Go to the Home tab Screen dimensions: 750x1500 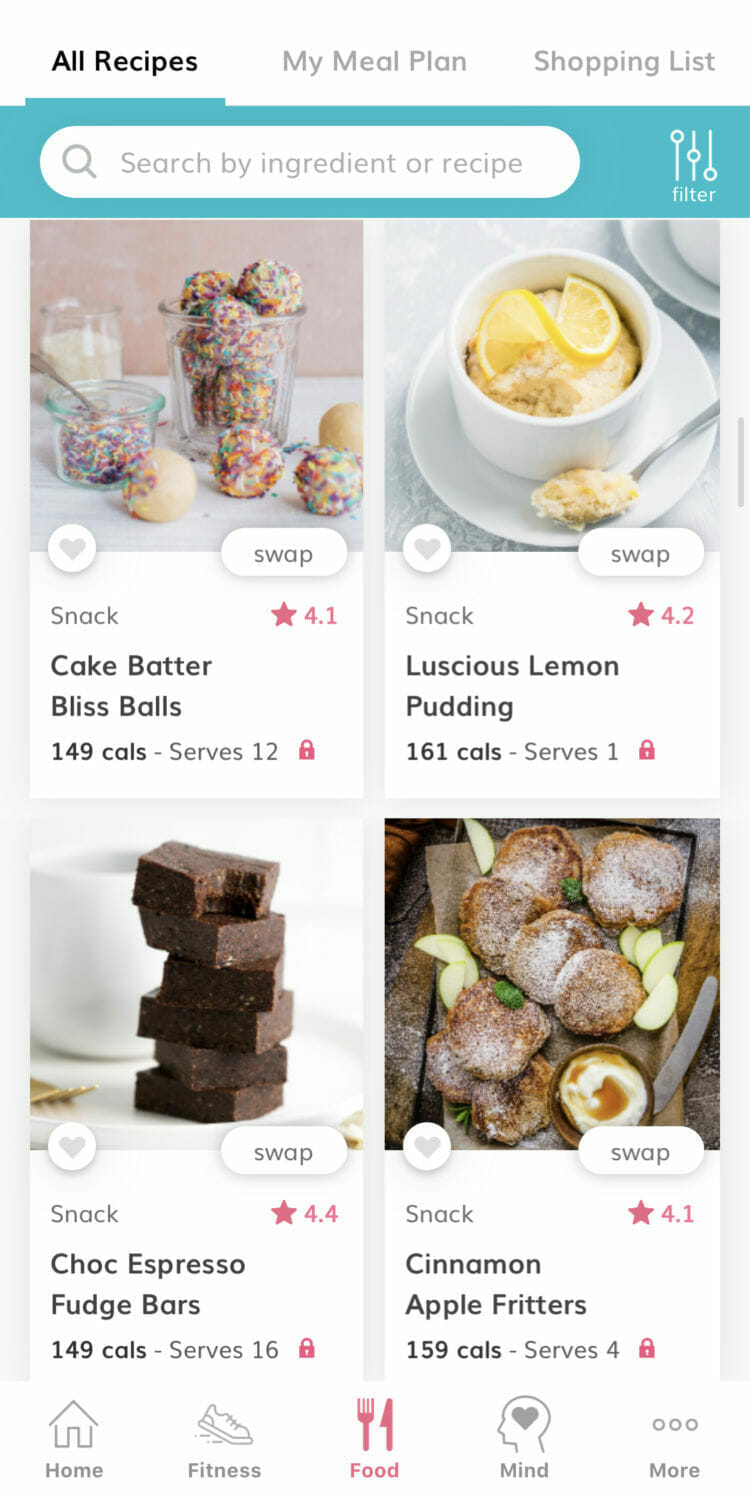point(74,1440)
